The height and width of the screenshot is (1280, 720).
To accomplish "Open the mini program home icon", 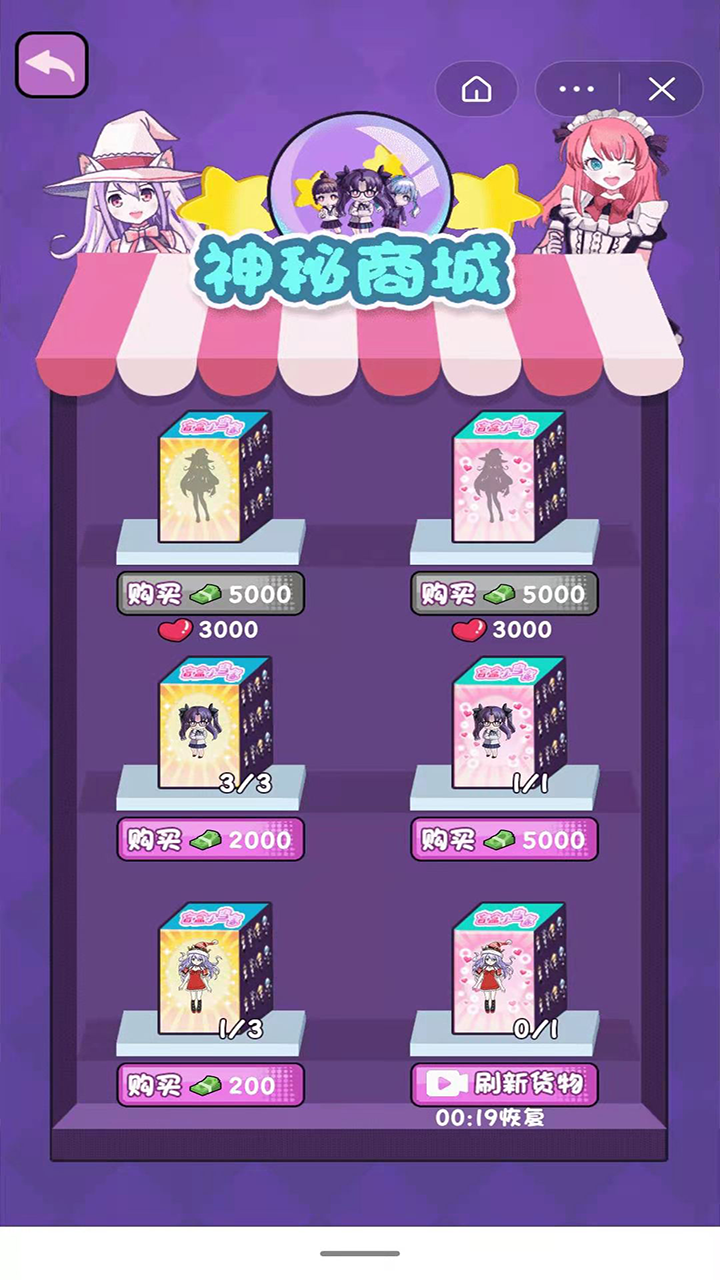I will (x=476, y=90).
